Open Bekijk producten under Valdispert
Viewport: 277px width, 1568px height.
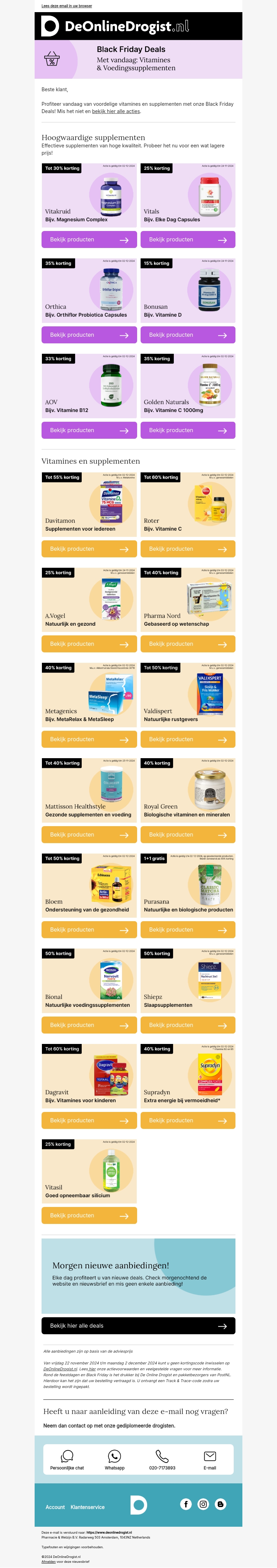click(x=188, y=739)
